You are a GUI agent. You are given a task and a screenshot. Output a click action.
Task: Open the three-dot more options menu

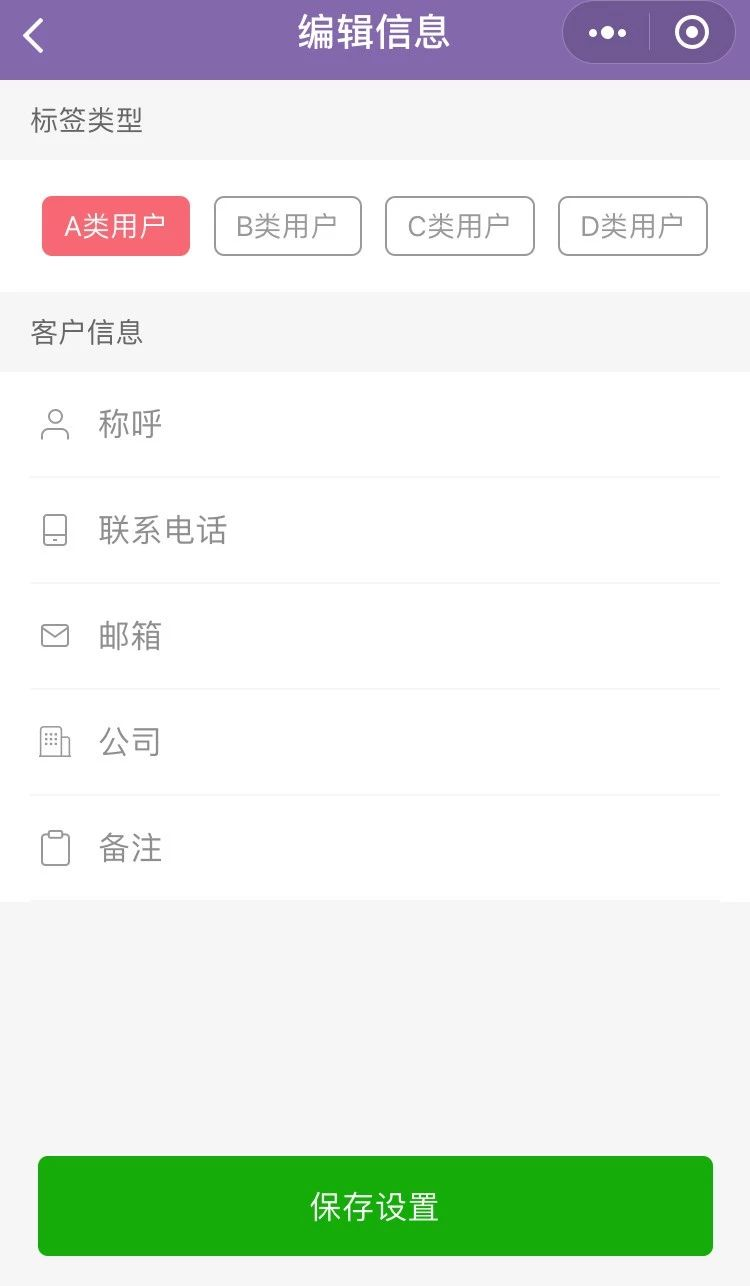pos(606,33)
